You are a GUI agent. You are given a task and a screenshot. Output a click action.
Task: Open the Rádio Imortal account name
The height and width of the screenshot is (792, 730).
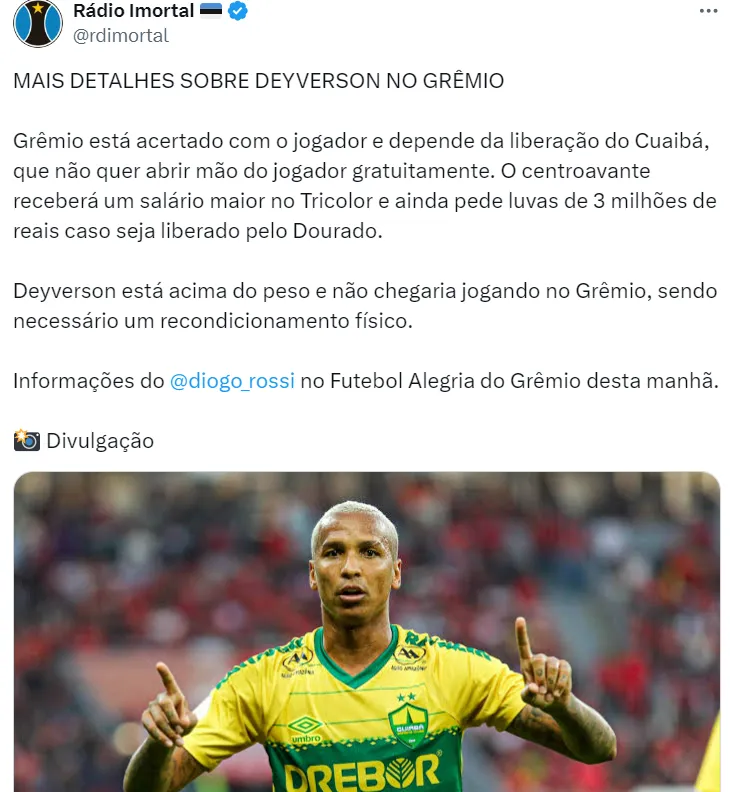click(x=133, y=11)
